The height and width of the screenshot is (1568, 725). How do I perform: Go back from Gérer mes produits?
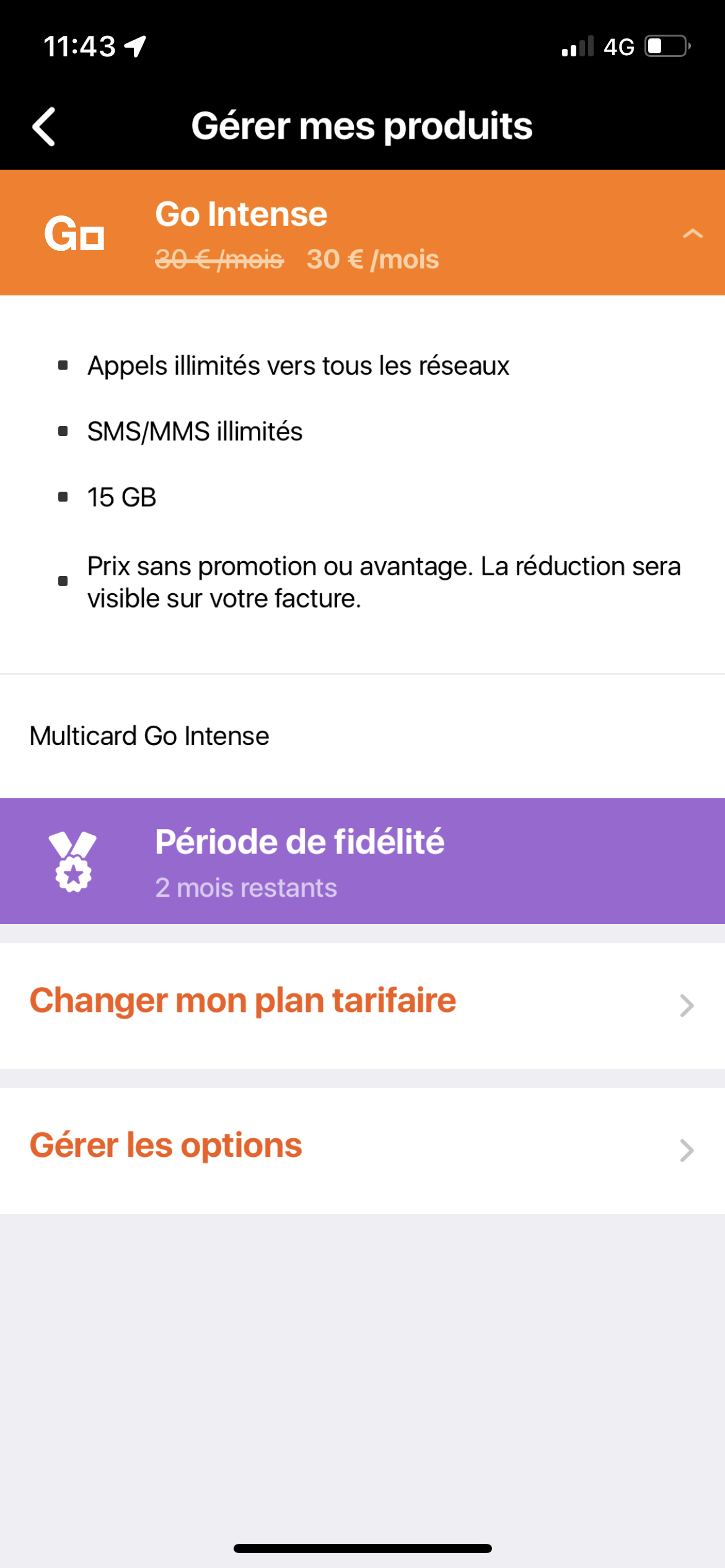pyautogui.click(x=45, y=127)
